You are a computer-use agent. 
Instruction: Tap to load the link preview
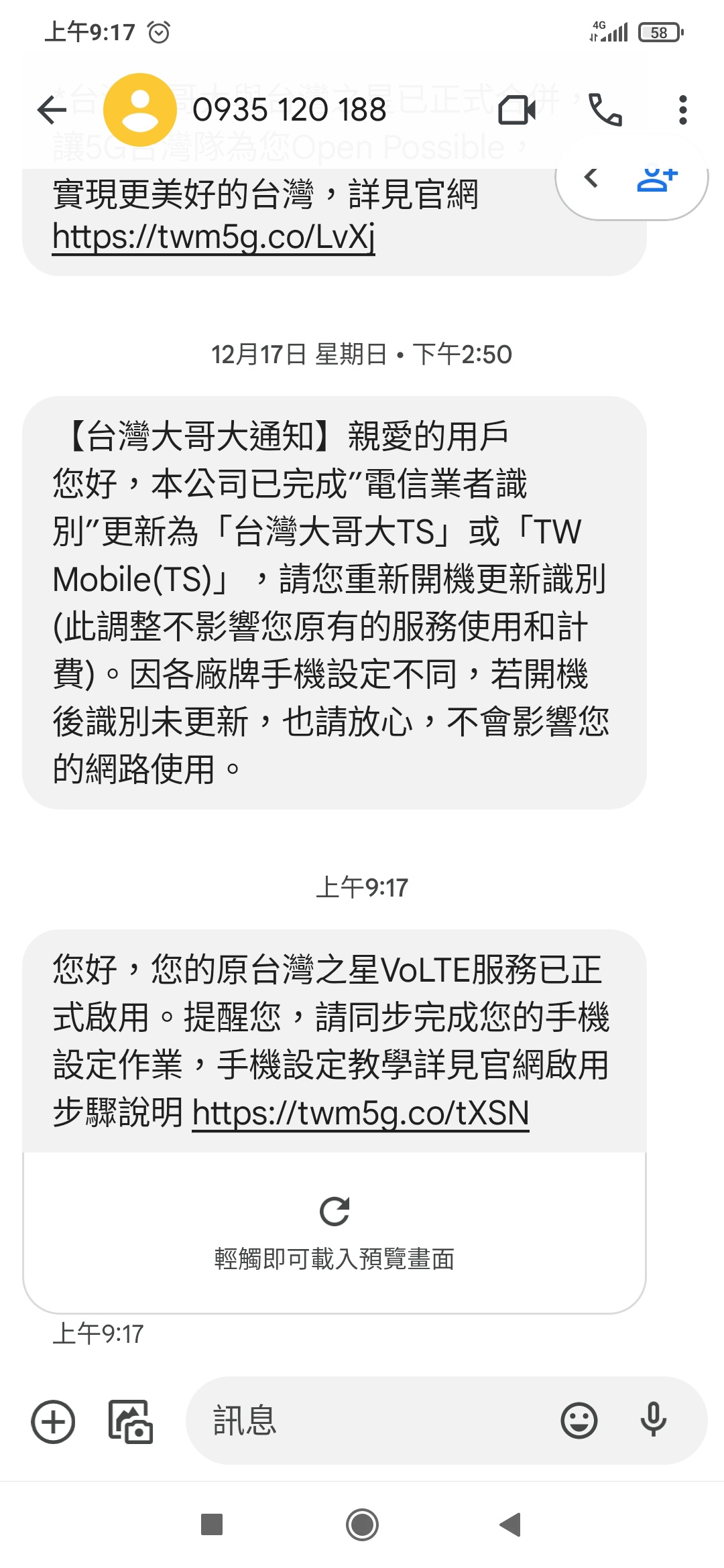tap(335, 1233)
